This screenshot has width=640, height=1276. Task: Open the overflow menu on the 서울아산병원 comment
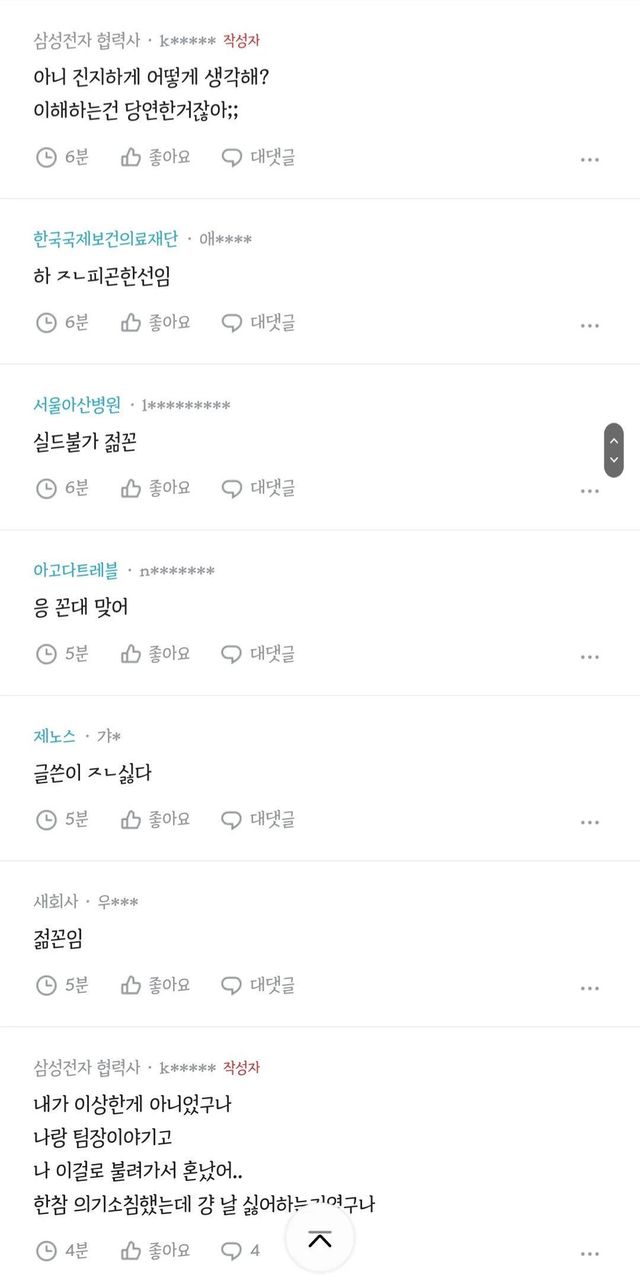[x=590, y=491]
